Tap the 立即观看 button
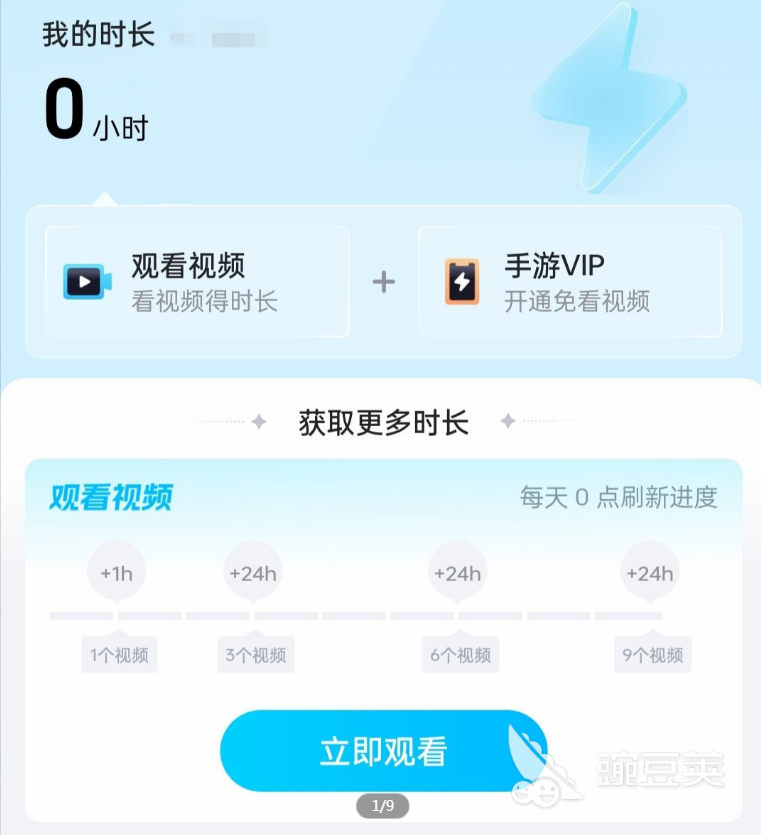The image size is (761, 835). point(383,751)
